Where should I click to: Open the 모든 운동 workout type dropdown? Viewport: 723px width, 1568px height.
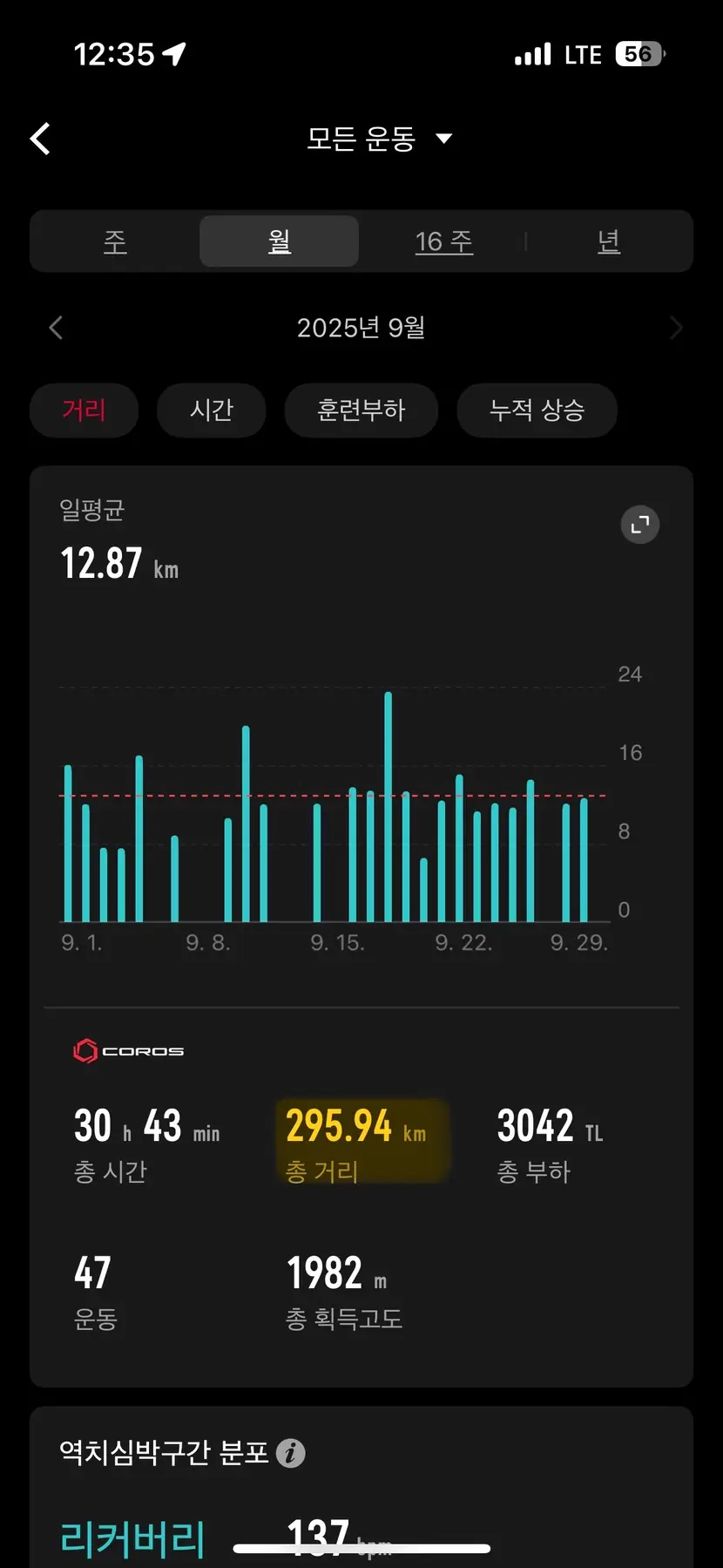pyautogui.click(x=378, y=139)
